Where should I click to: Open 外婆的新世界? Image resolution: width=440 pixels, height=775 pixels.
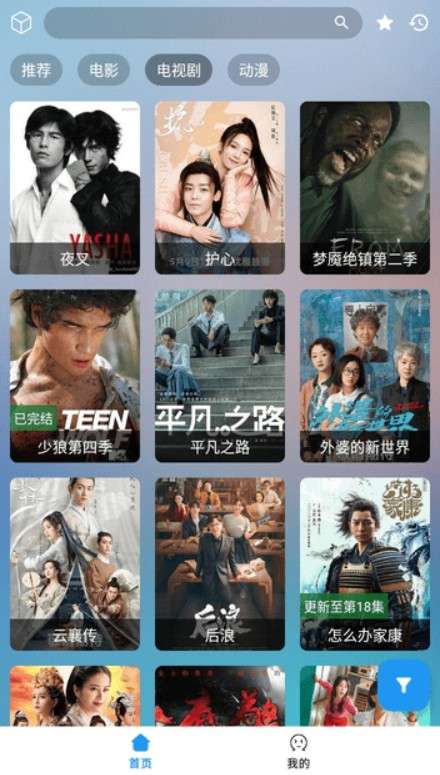point(365,376)
